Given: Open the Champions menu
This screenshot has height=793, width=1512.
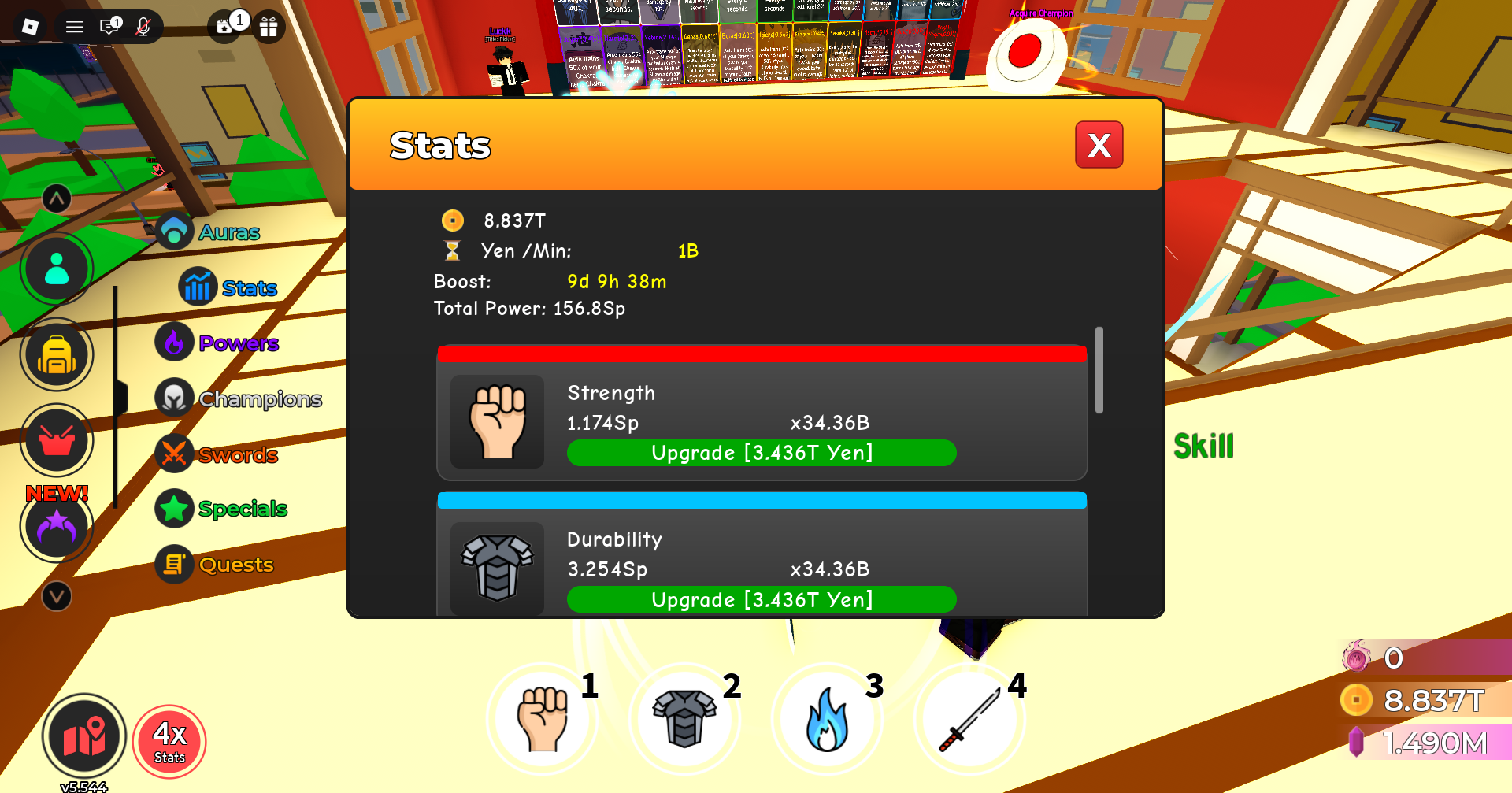Looking at the screenshot, I should pyautogui.click(x=239, y=399).
